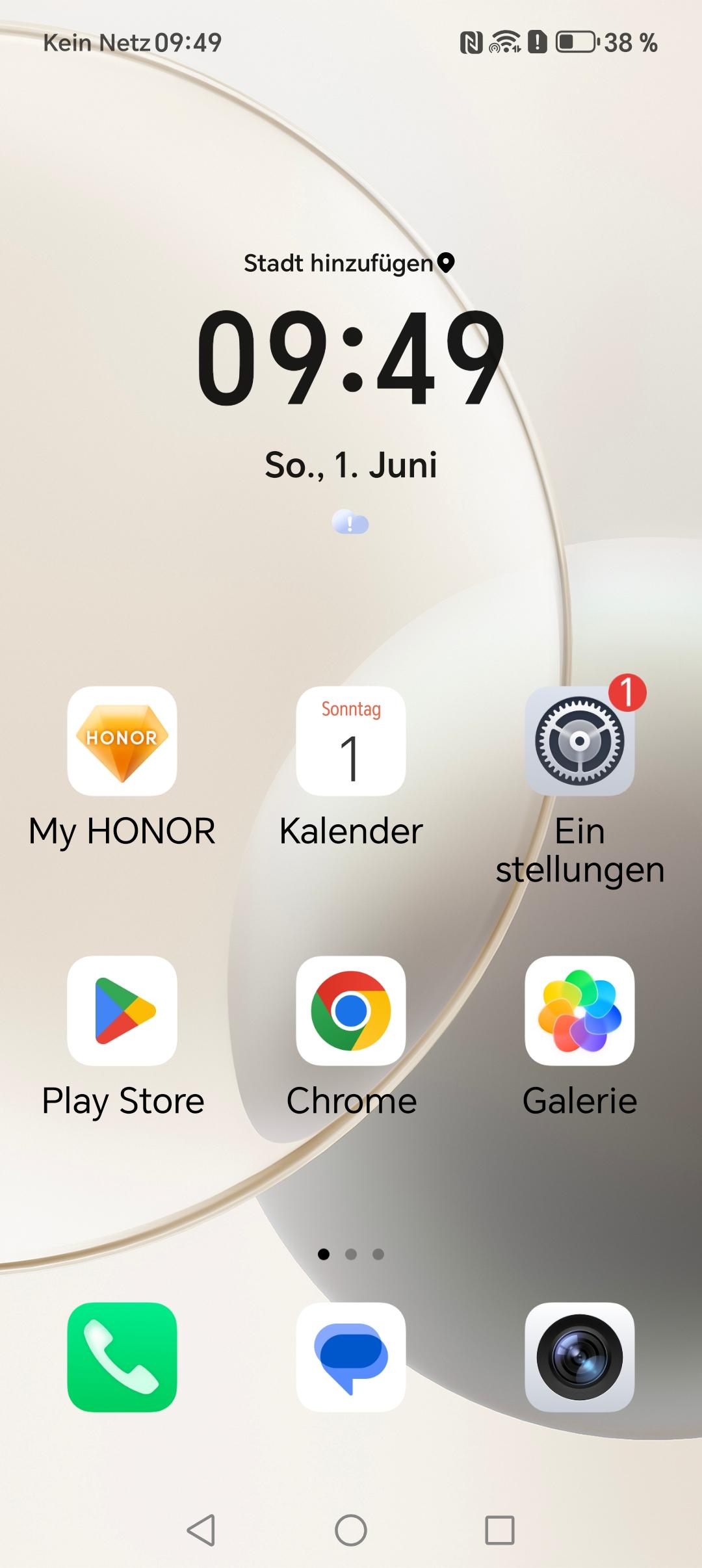
Task: Launch Einstellungen with the notification badge
Action: (x=580, y=741)
